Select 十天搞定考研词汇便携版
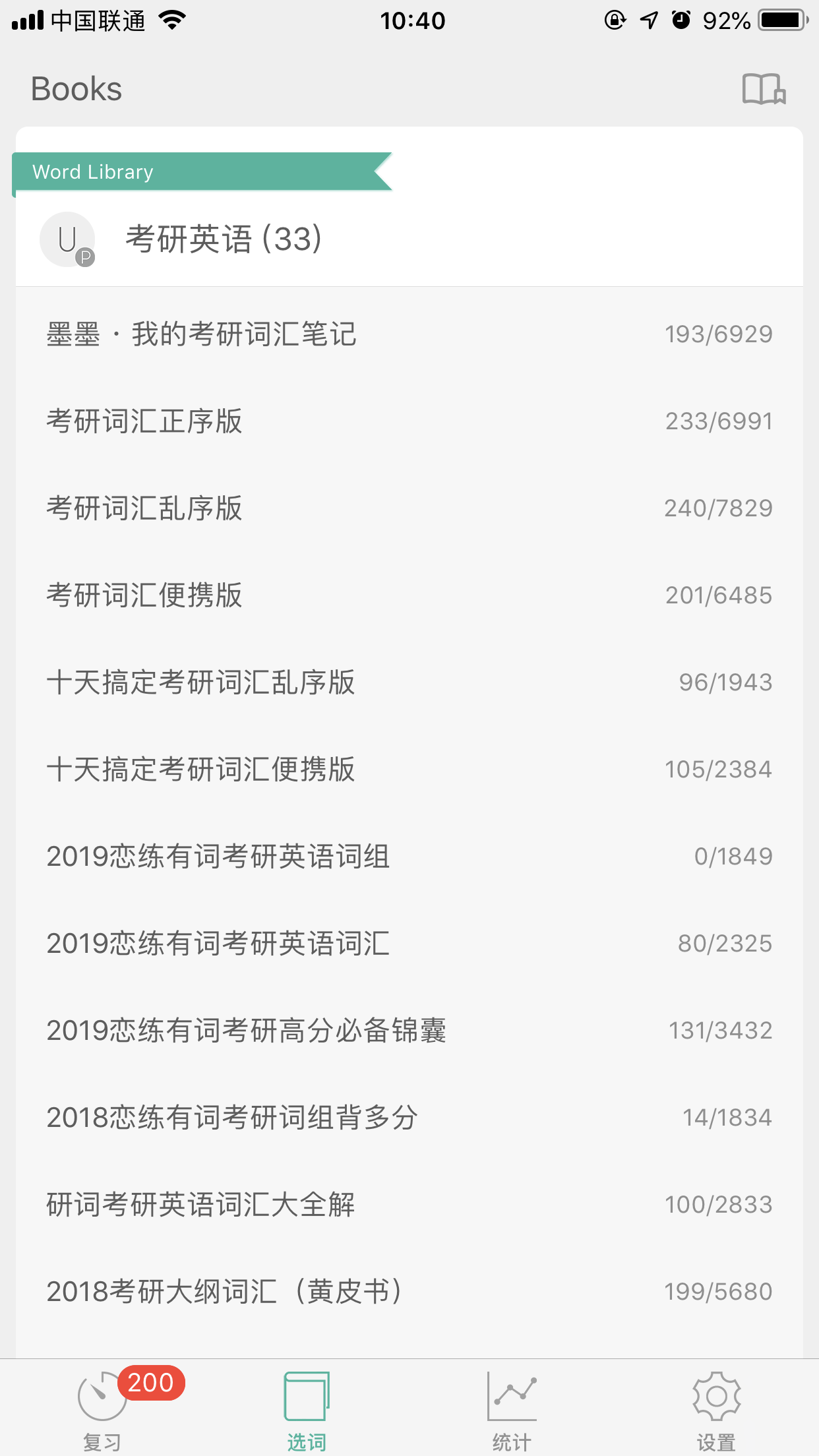Viewport: 819px width, 1456px height. [409, 769]
